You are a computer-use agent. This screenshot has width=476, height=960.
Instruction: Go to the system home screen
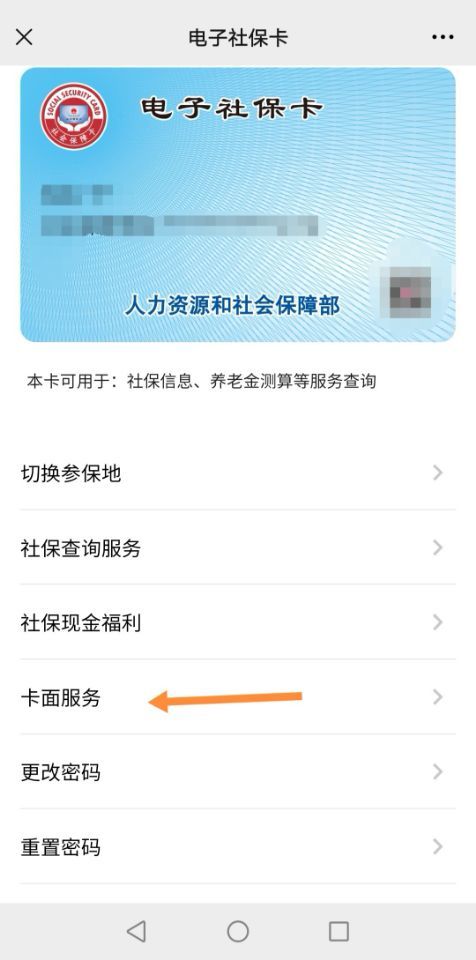tap(238, 931)
